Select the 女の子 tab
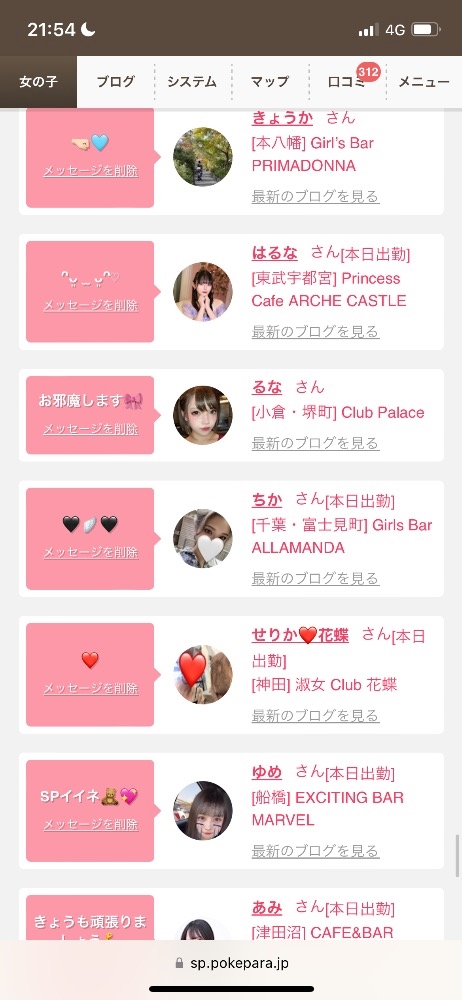This screenshot has height=1000, width=462. [x=38, y=82]
